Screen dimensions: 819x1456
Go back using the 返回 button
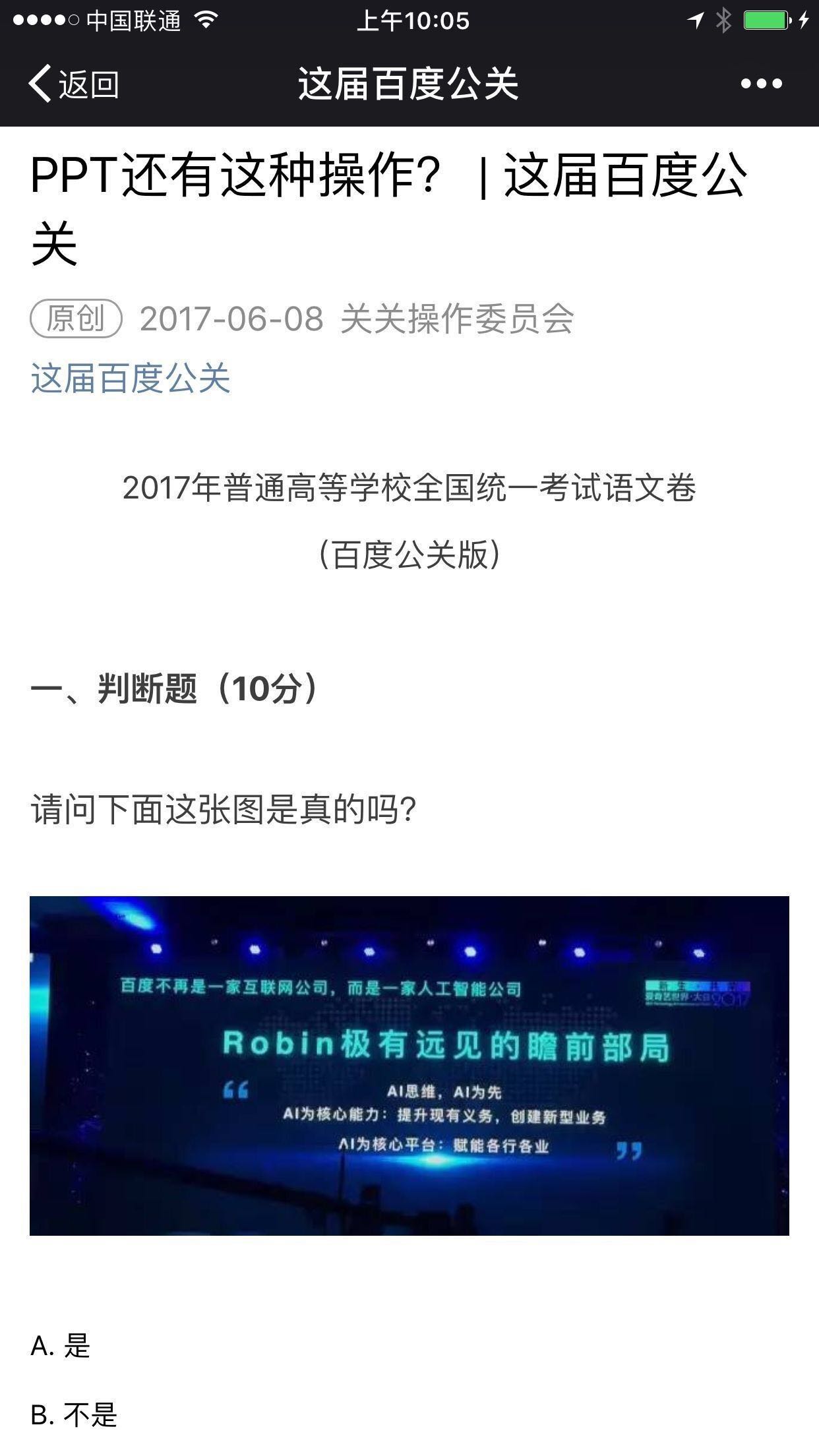coord(74,84)
